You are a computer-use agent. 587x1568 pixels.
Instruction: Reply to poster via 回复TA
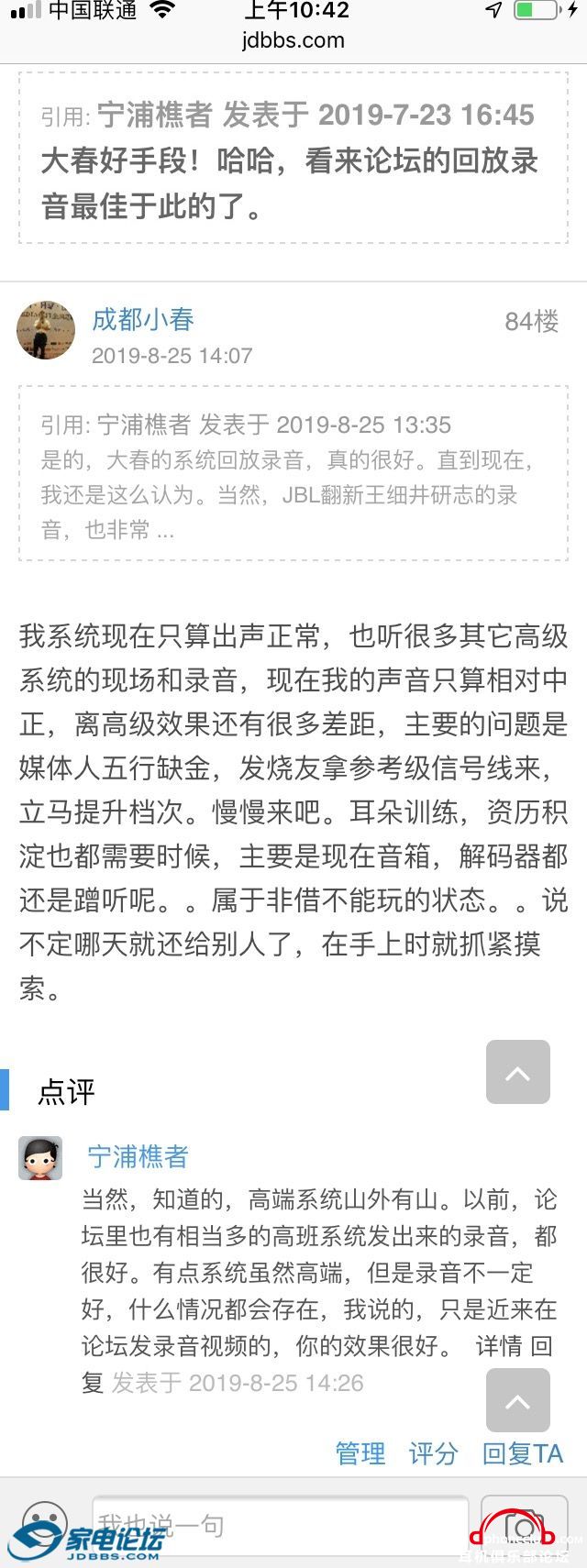point(522,1453)
